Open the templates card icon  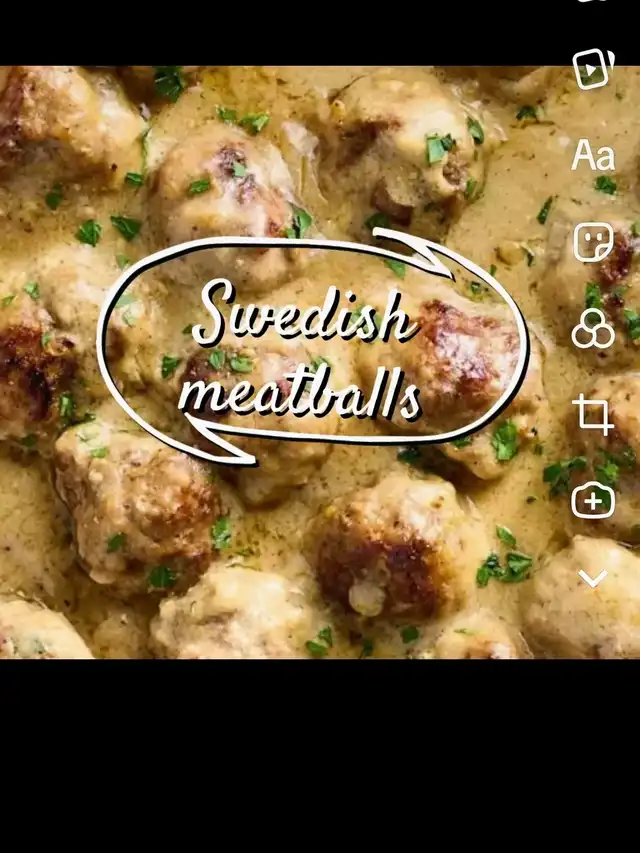(593, 69)
